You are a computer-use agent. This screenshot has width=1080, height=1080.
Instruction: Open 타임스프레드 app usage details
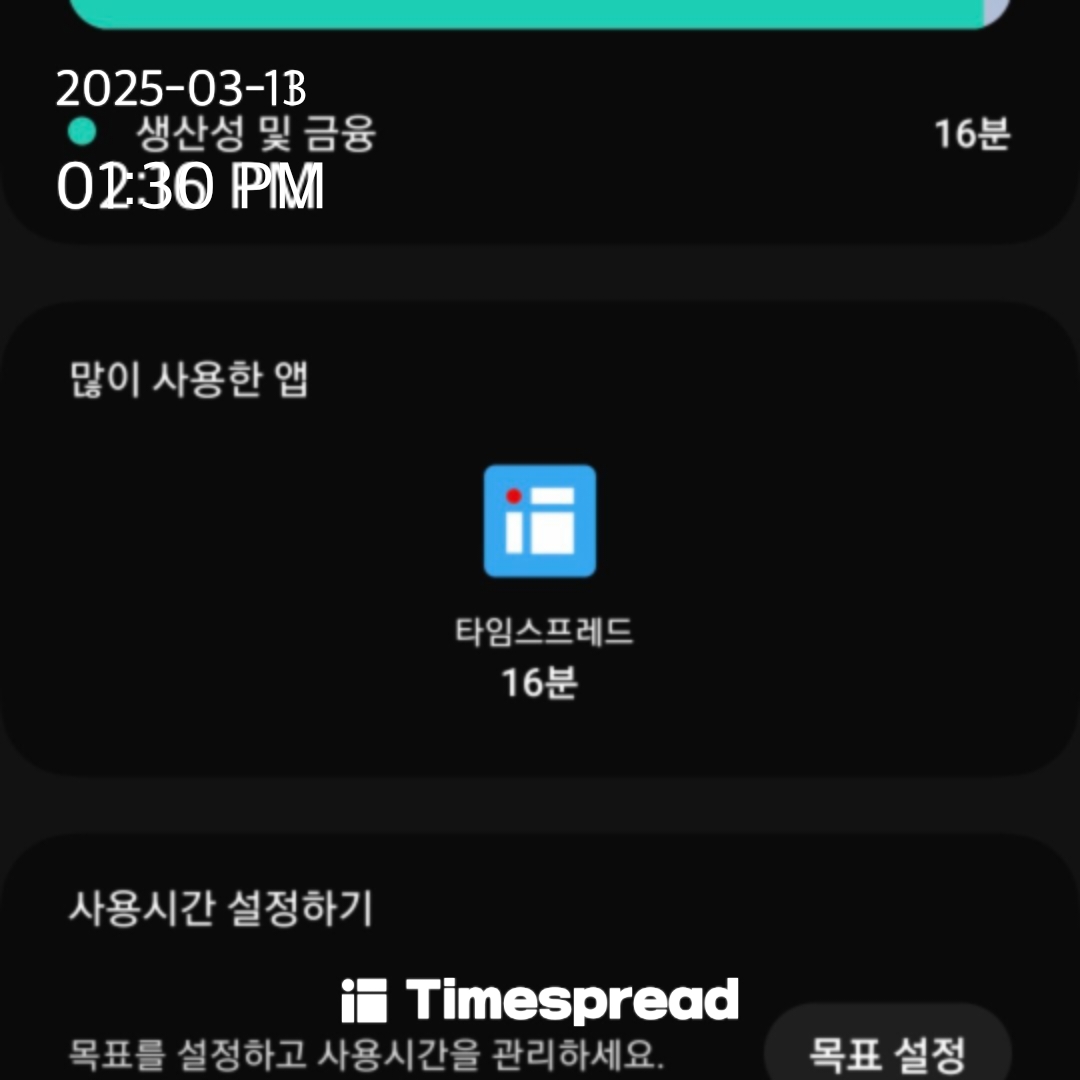click(541, 582)
